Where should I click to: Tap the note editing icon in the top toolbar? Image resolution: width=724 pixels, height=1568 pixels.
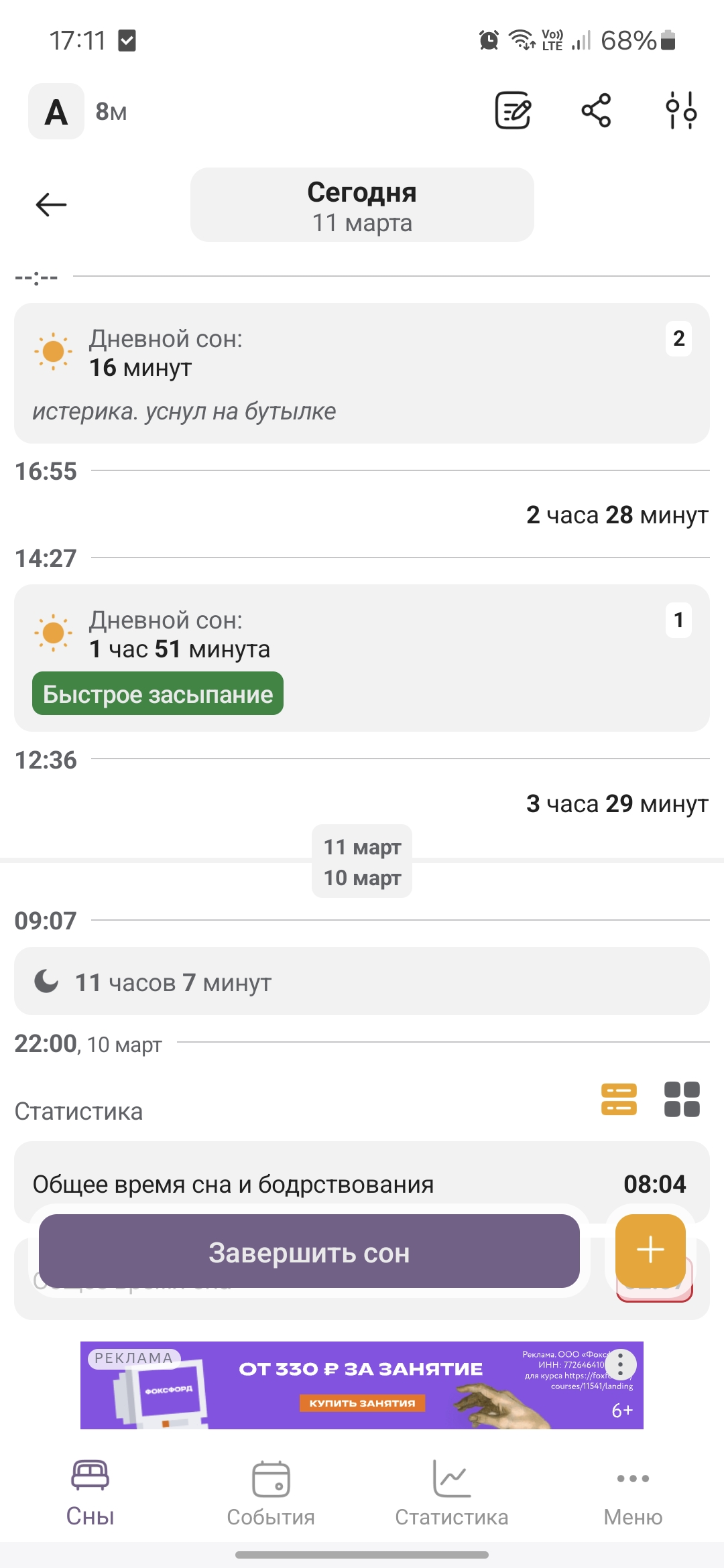pos(513,111)
